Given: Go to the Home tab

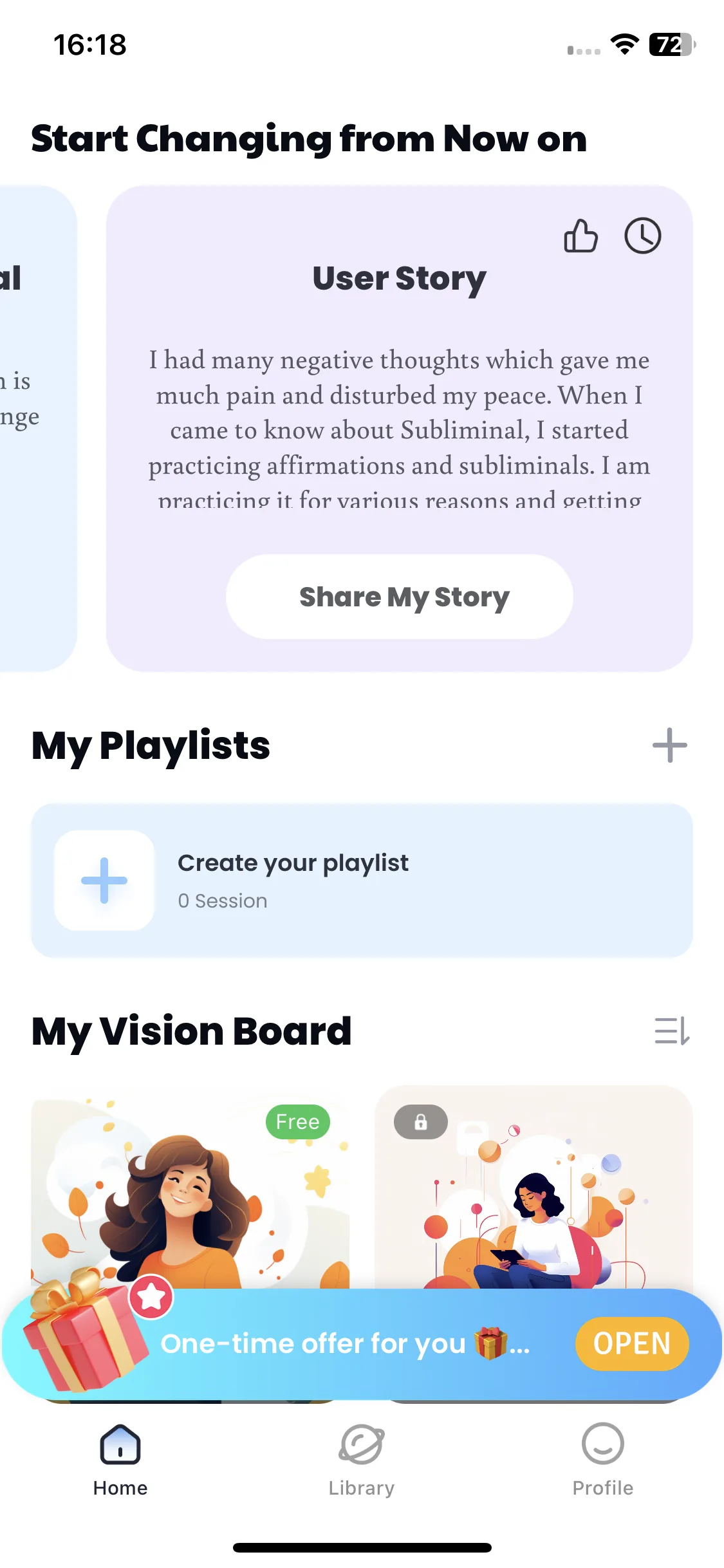Looking at the screenshot, I should tap(120, 1459).
